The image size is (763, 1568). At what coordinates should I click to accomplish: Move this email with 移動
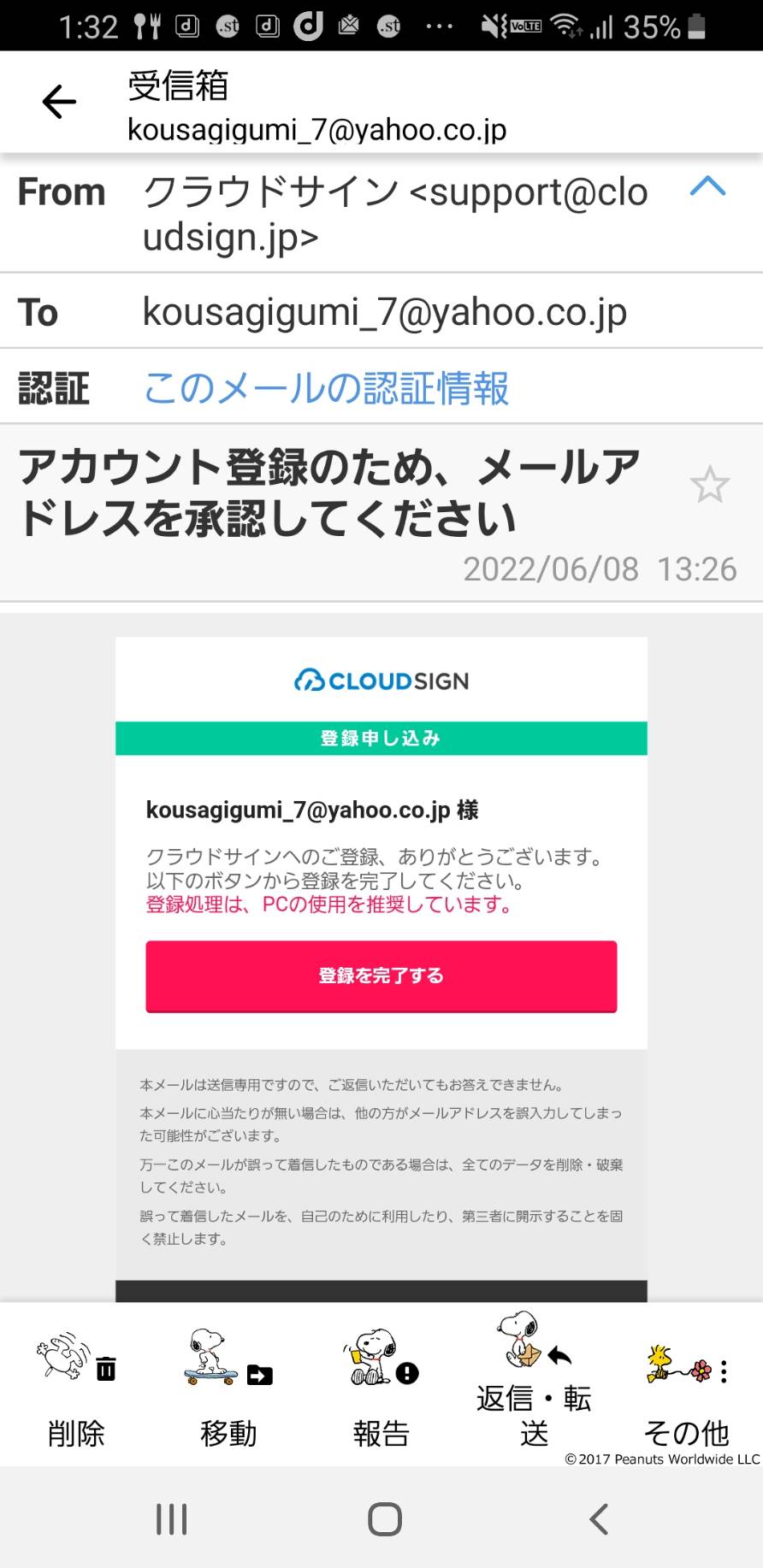pyautogui.click(x=228, y=1389)
